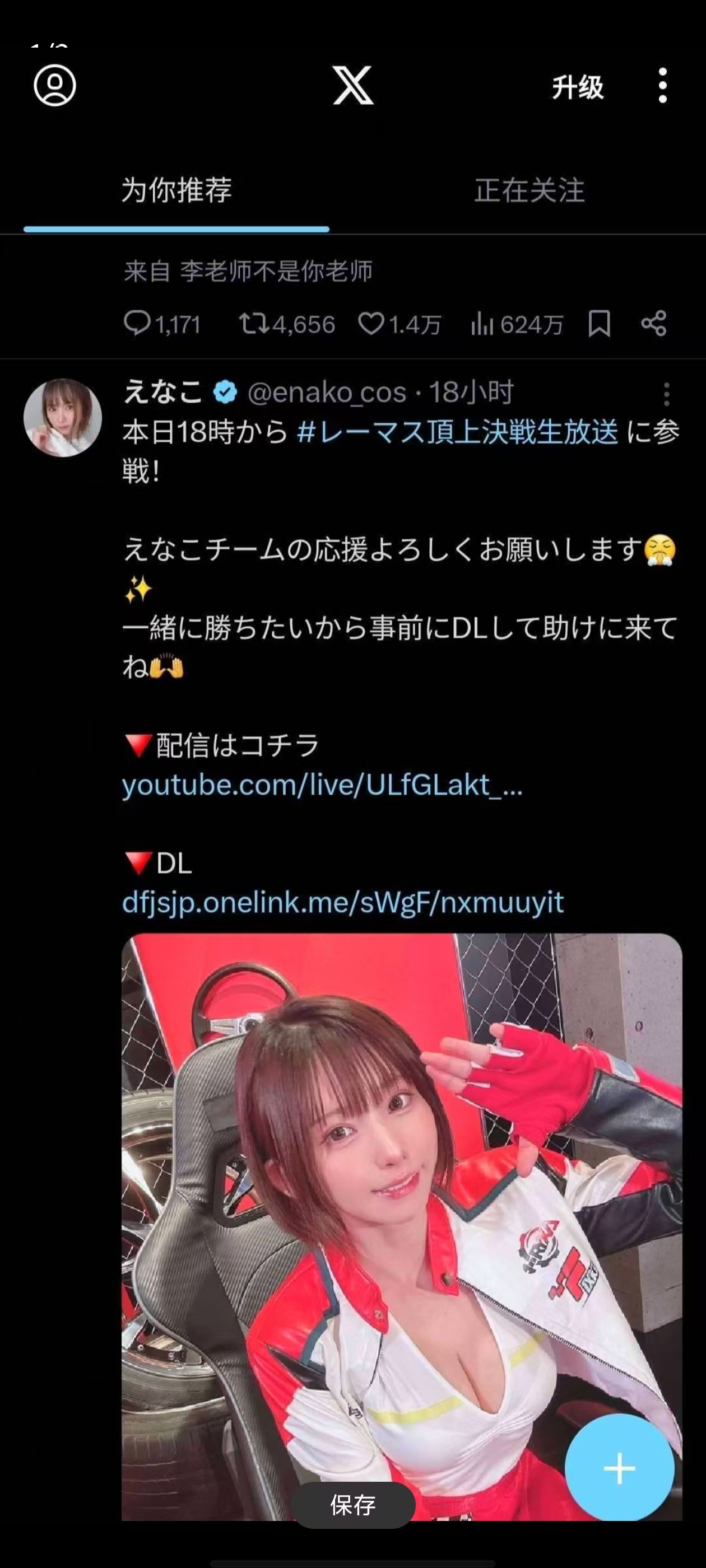Share the 李老师不是你老师 post

pos(654,324)
